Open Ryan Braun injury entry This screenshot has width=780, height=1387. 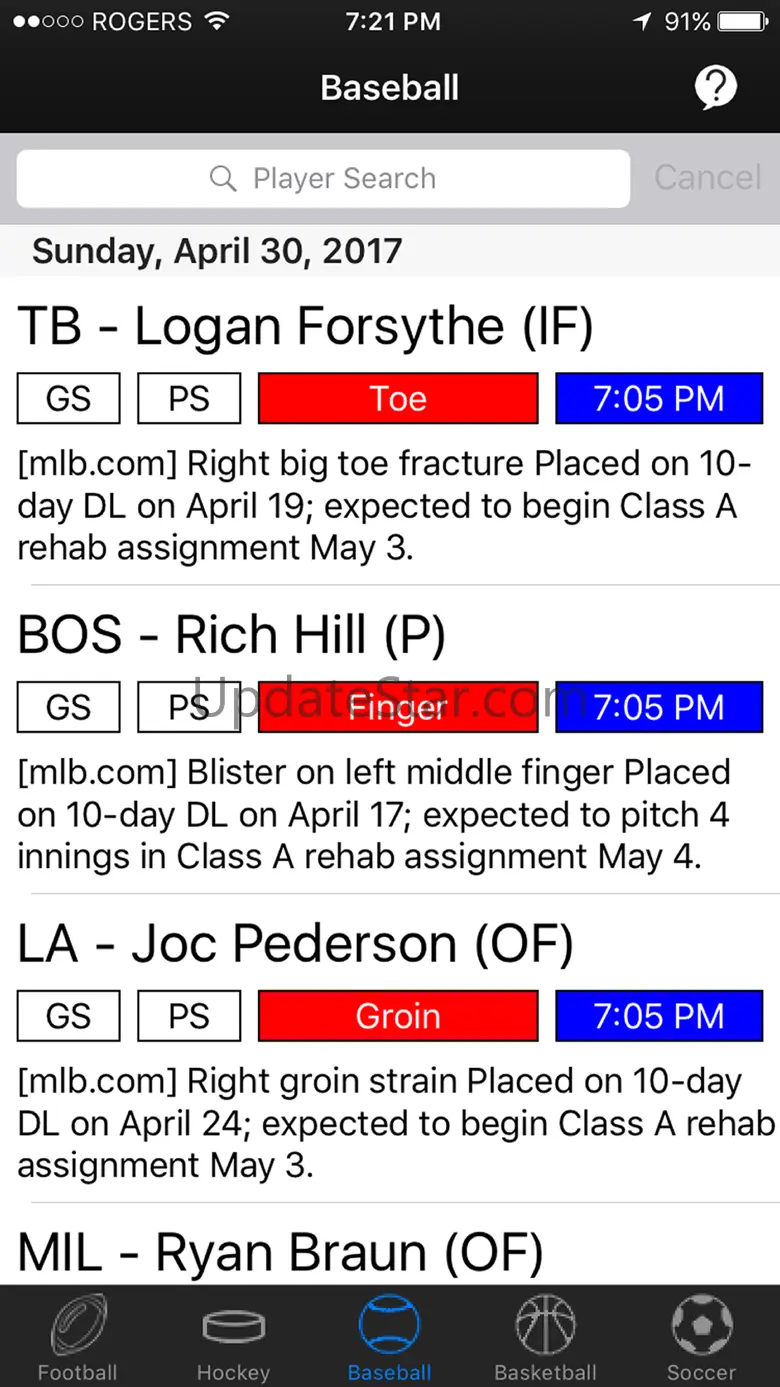coord(281,1252)
